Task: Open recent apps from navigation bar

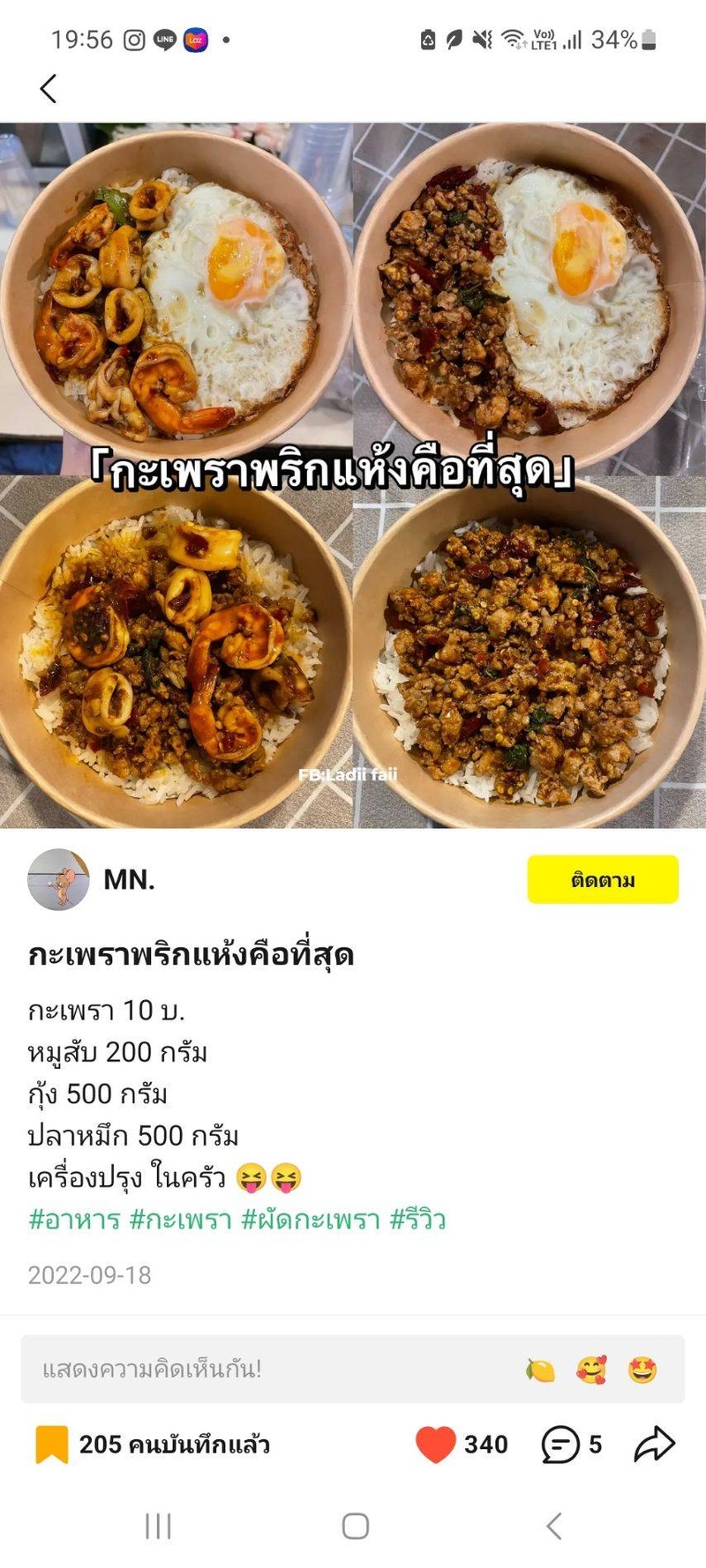Action: 158,1526
